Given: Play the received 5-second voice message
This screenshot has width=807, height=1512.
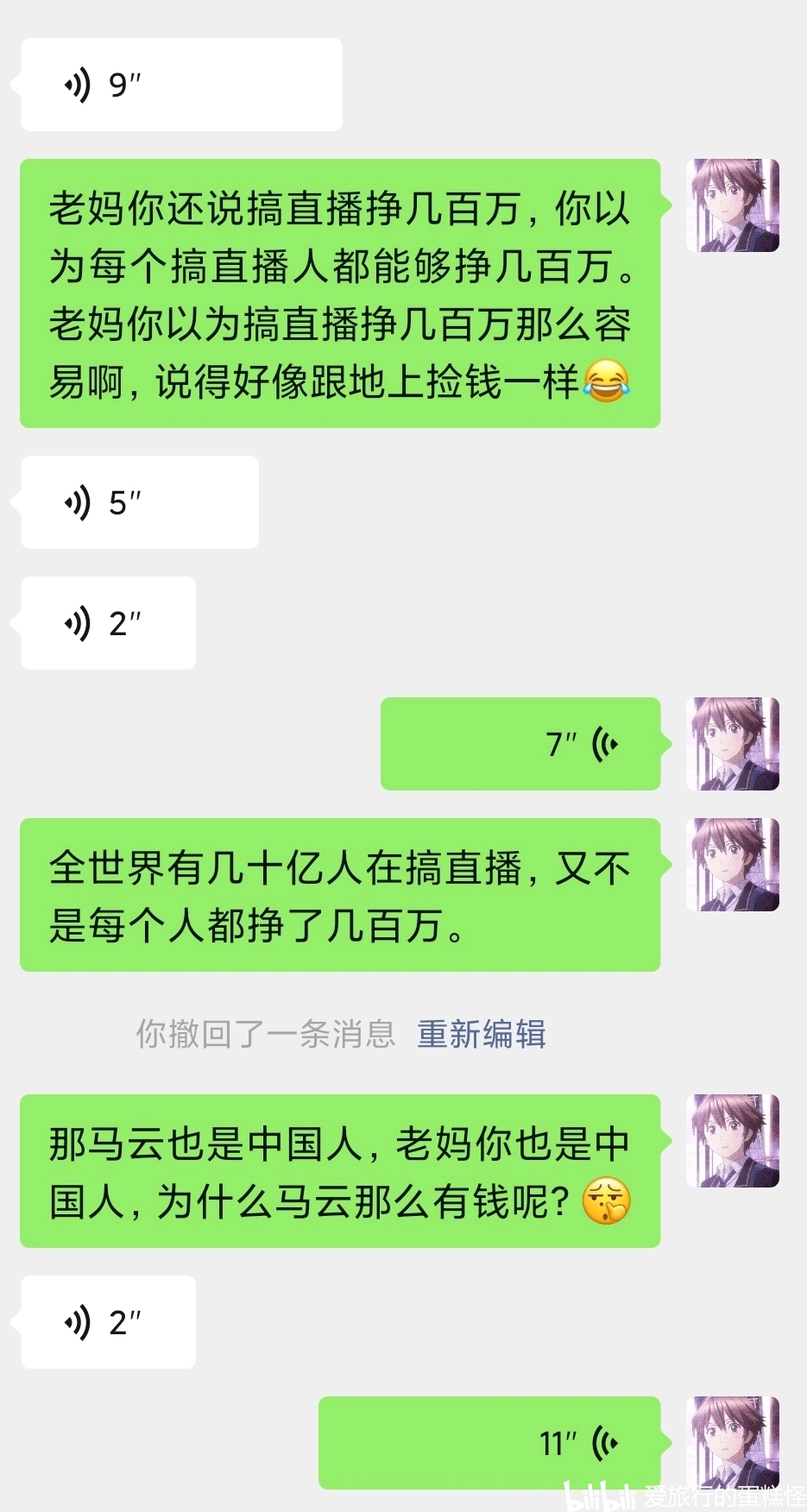Looking at the screenshot, I should point(140,502).
